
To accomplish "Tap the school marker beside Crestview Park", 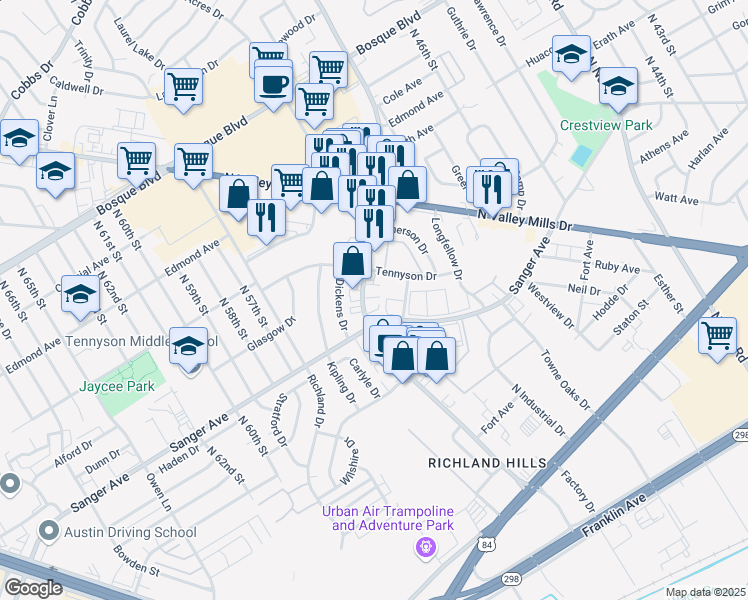I will coord(618,89).
